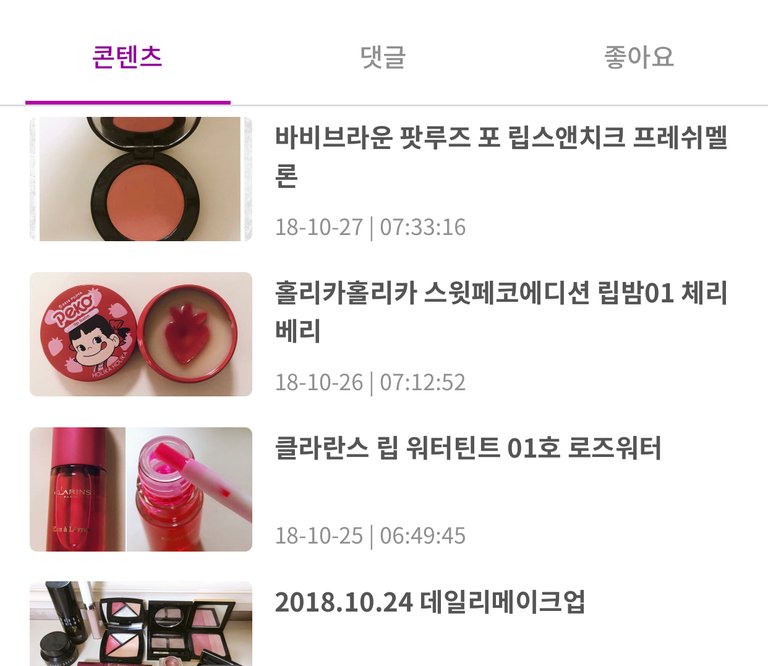Open the 좋아요 tab
Viewport: 768px width, 666px height.
click(639, 56)
